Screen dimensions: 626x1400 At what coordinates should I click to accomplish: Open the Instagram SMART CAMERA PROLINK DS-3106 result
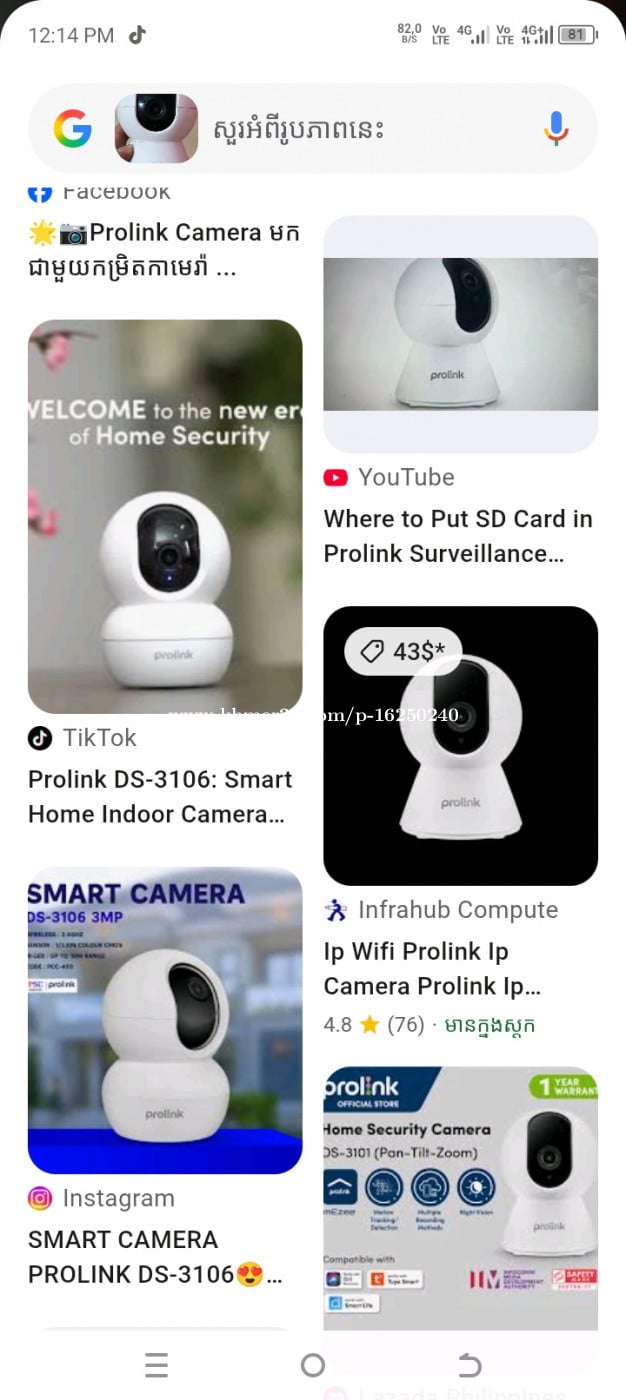[x=165, y=1020]
